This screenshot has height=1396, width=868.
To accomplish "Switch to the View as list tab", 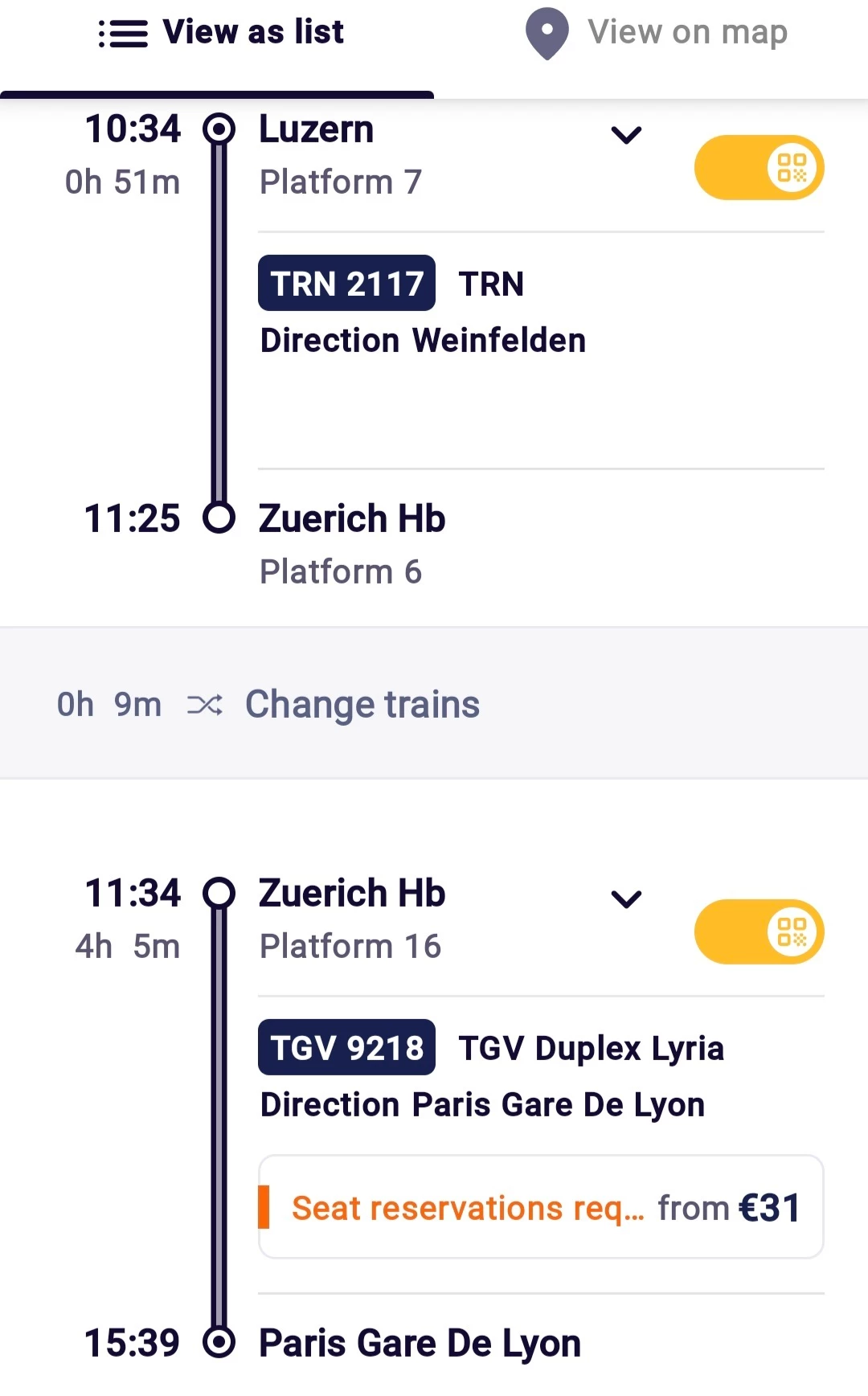I will [x=221, y=34].
